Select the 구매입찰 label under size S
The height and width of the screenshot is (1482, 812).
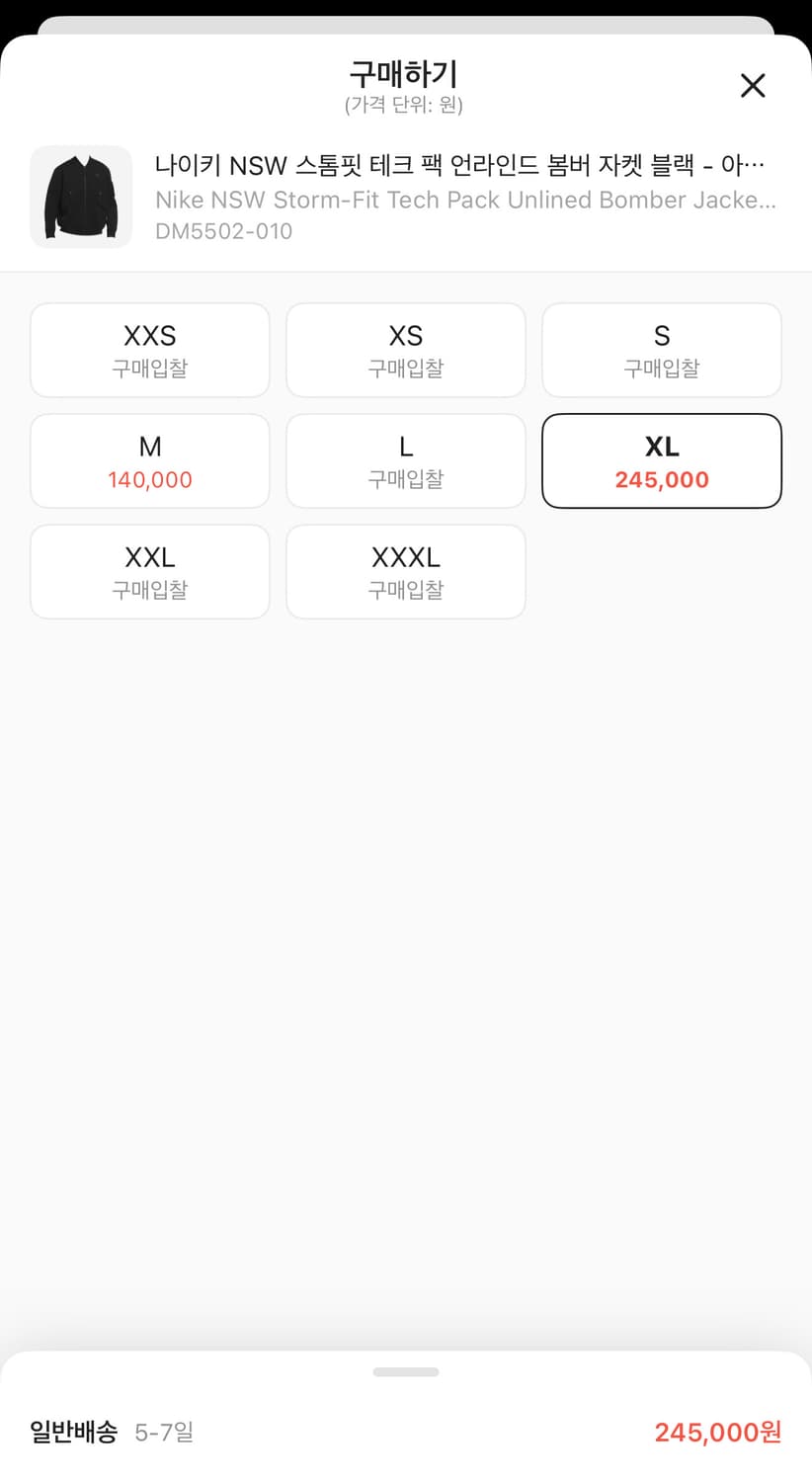tap(661, 369)
